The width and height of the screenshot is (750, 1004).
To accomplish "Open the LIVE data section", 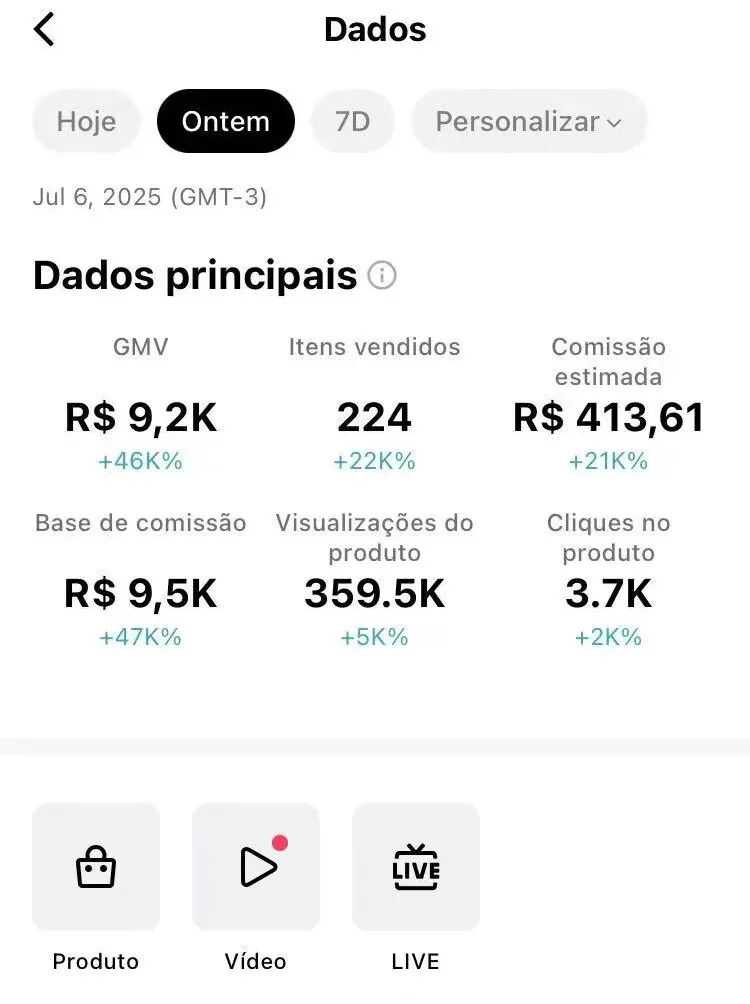I will pyautogui.click(x=416, y=867).
